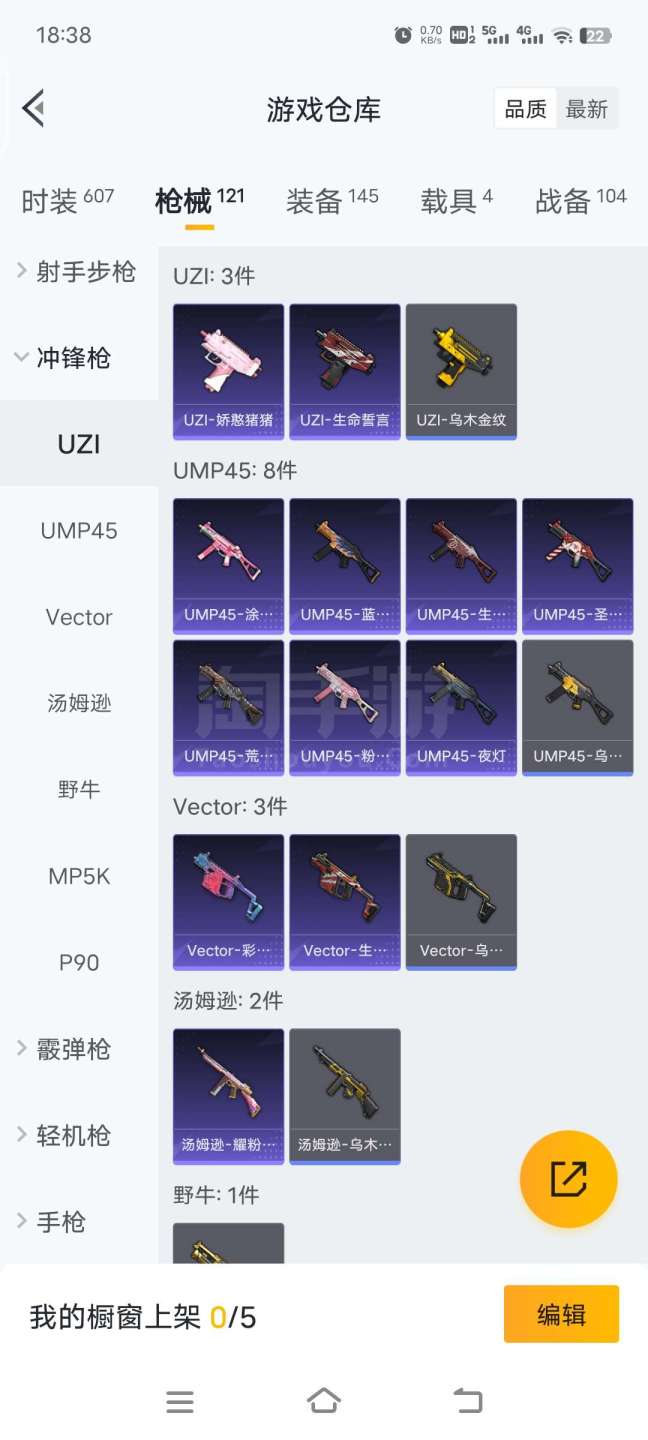The image size is (648, 1440).
Task: Sort the warehouse by 品质
Action: click(x=525, y=109)
